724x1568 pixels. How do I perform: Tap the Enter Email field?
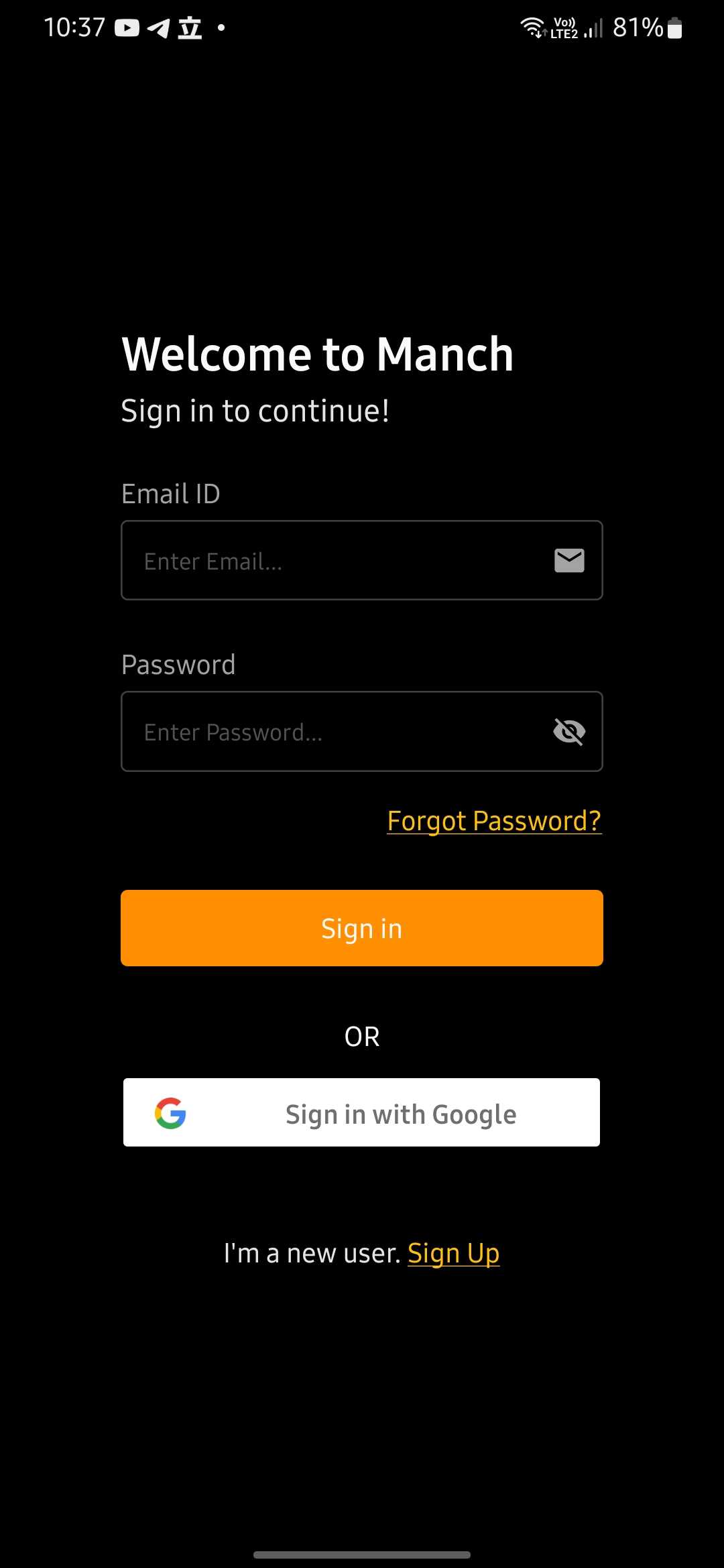click(361, 560)
